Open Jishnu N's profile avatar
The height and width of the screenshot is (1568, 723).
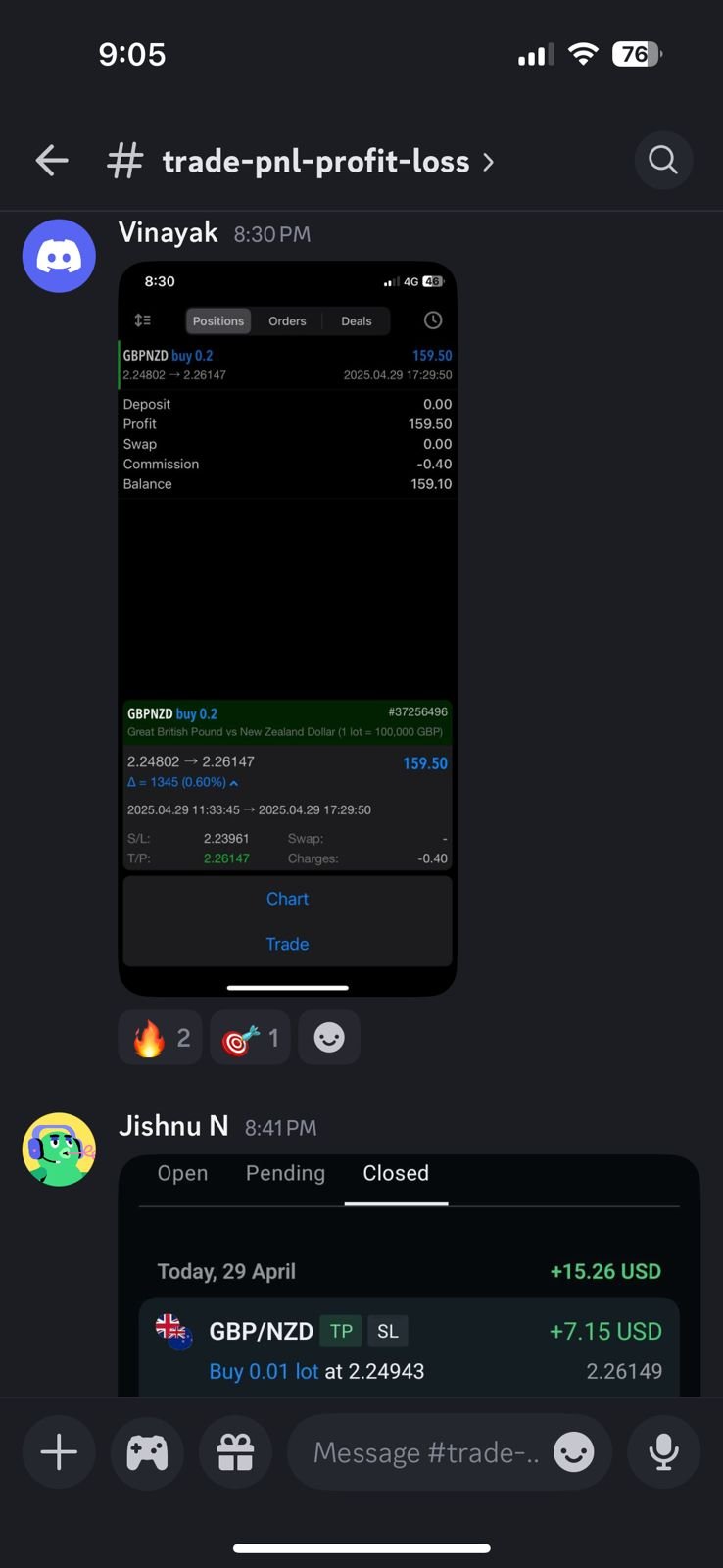coord(59,1150)
